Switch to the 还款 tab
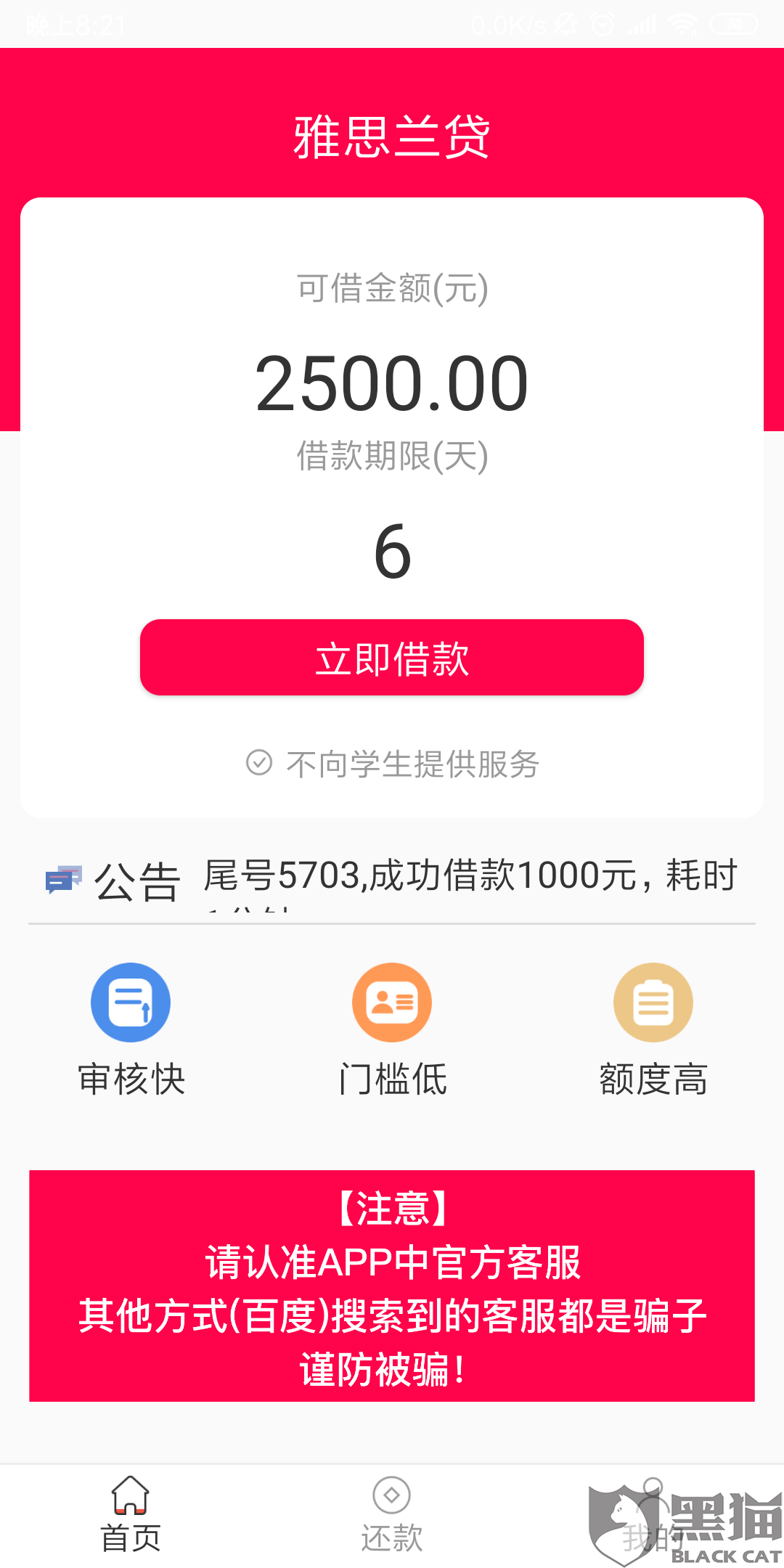Screen dimensions: 784x1568 [392, 1516]
